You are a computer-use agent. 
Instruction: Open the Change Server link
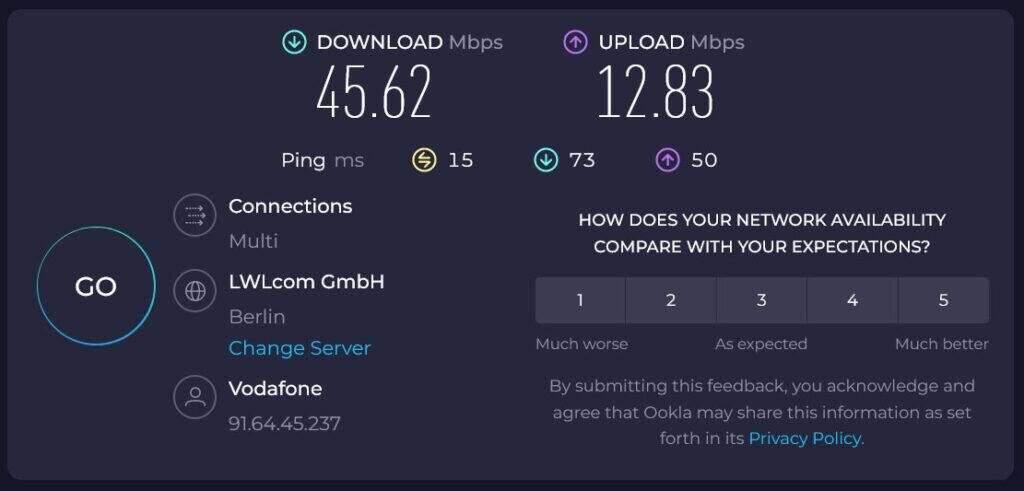click(x=299, y=348)
